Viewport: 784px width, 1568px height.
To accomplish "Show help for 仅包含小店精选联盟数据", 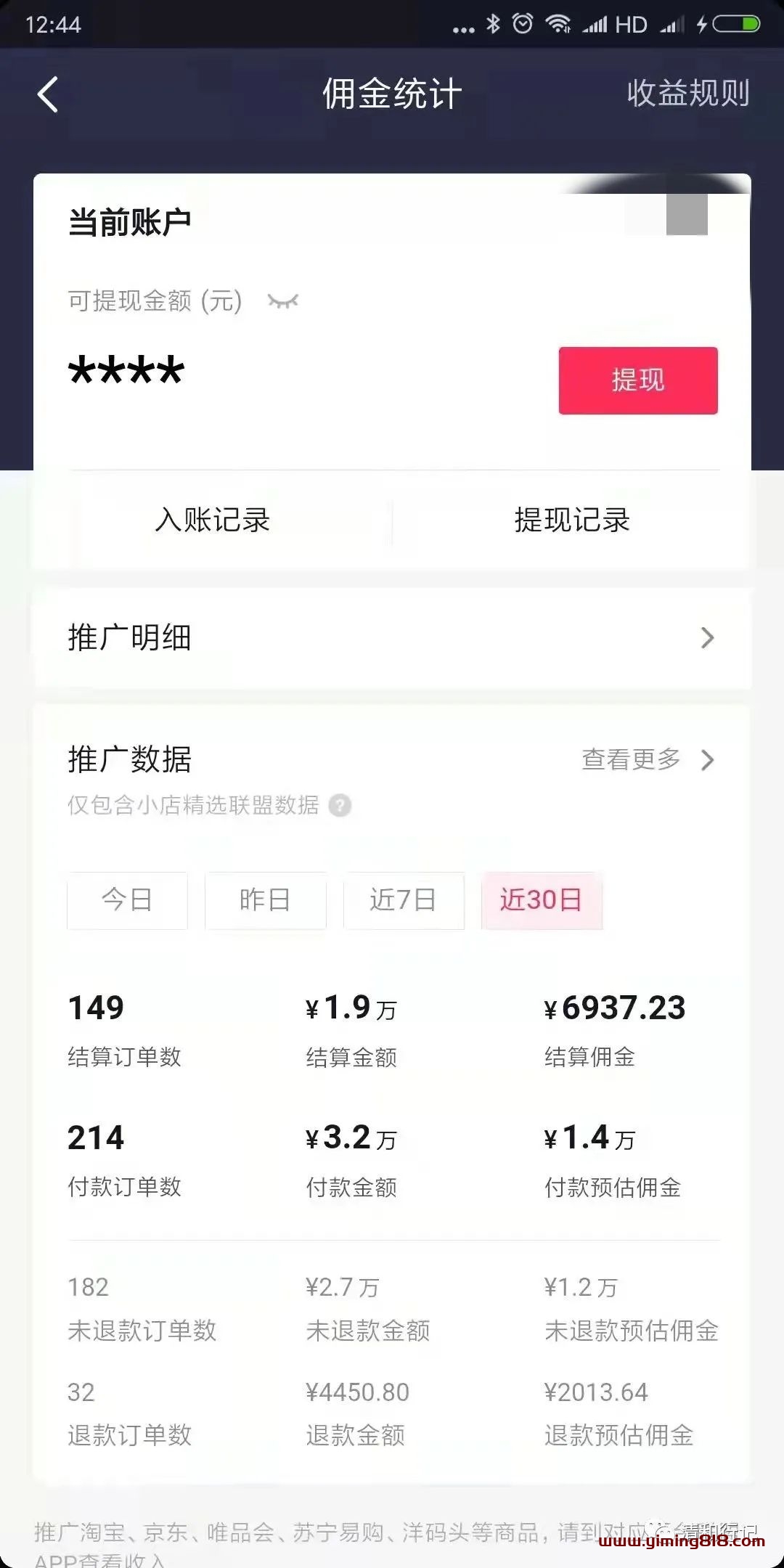I will click(x=340, y=805).
